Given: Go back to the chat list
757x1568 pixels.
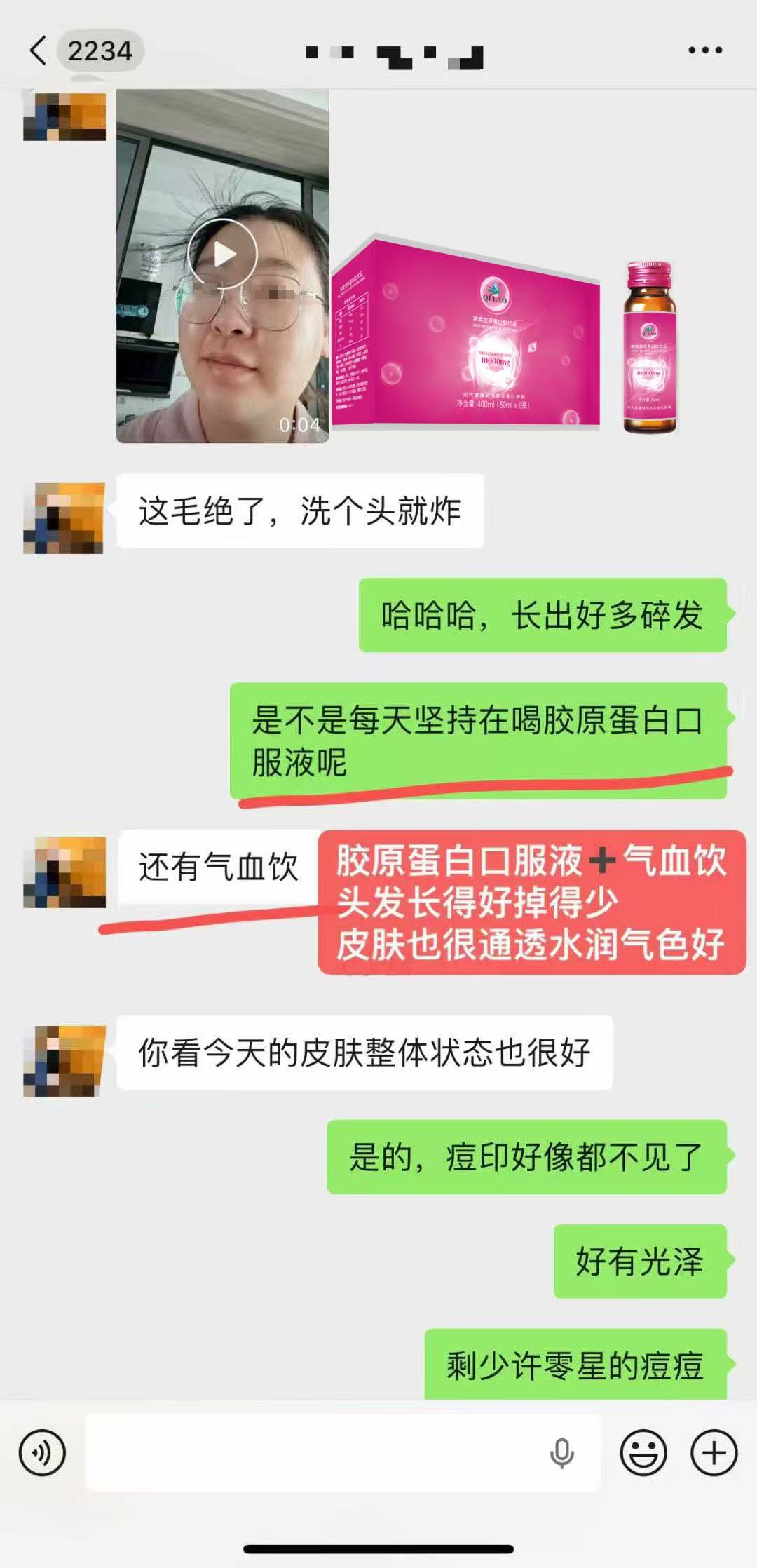Looking at the screenshot, I should point(39,50).
